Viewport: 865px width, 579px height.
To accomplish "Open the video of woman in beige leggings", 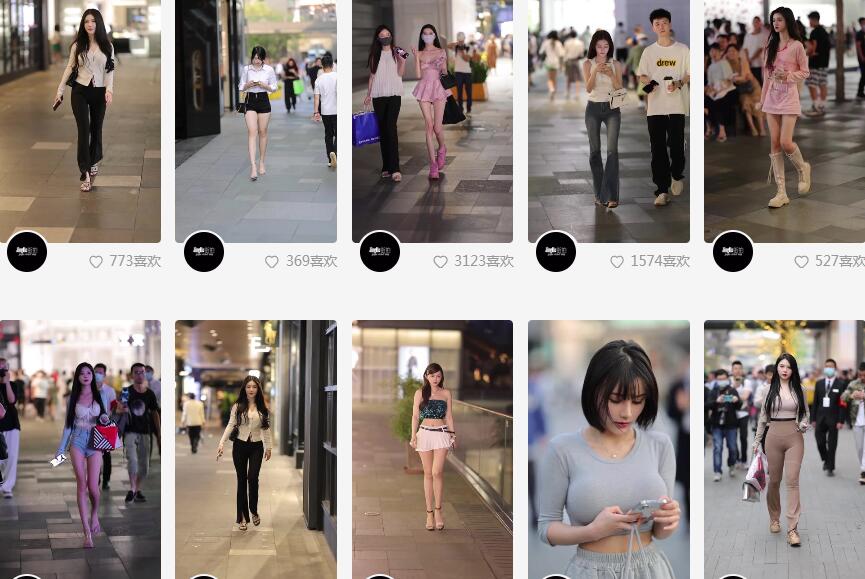I will coord(784,450).
